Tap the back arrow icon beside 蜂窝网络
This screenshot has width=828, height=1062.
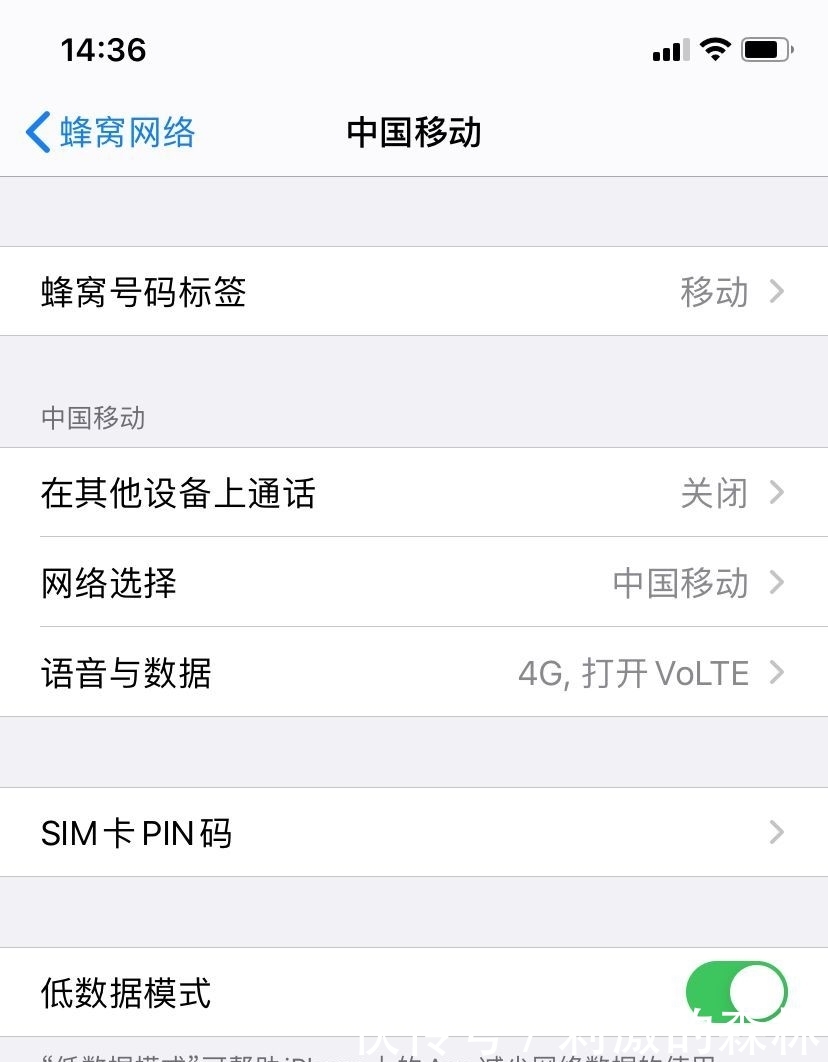38,131
